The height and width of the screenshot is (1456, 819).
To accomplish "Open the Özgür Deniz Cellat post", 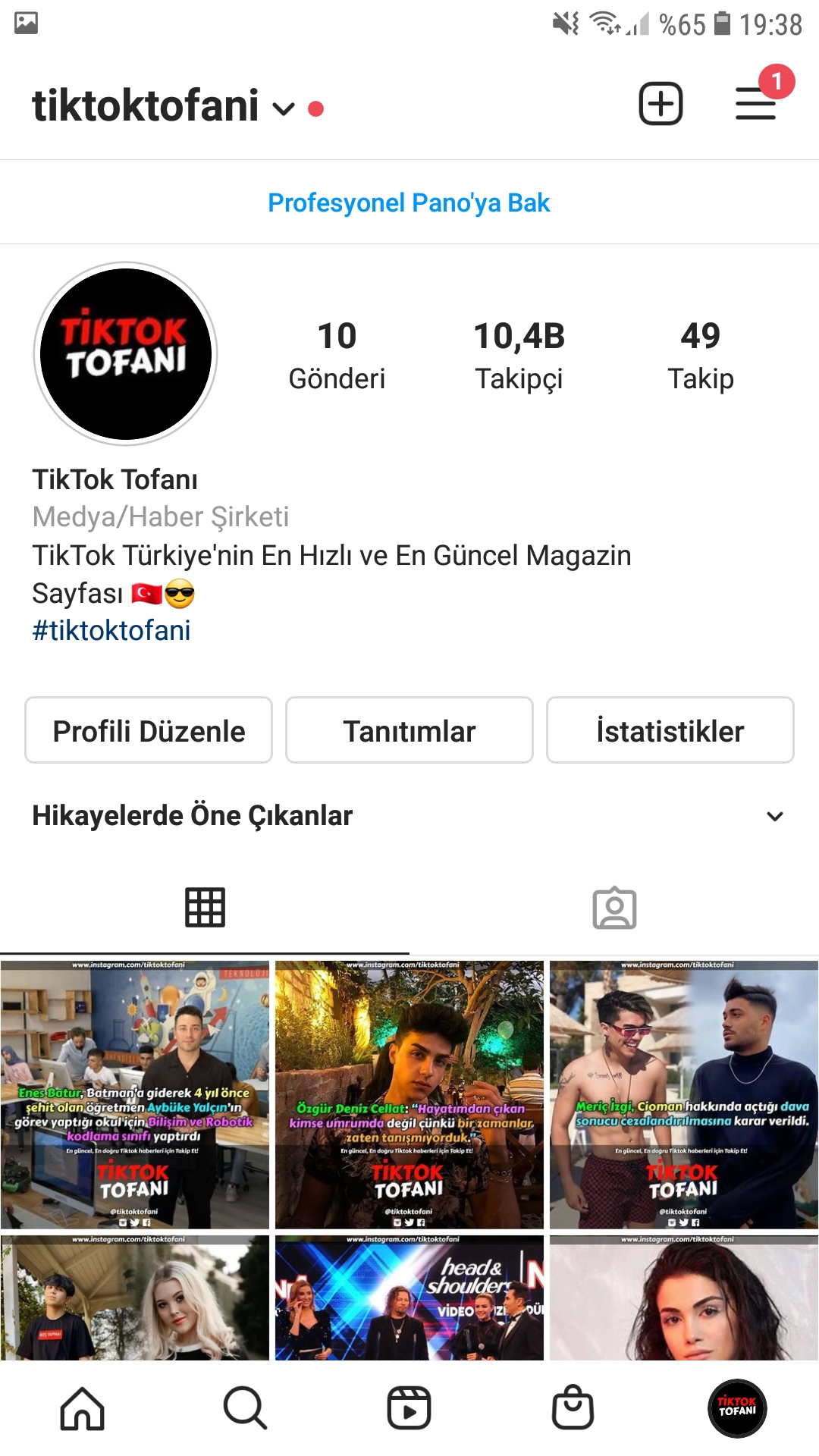I will coord(409,1094).
